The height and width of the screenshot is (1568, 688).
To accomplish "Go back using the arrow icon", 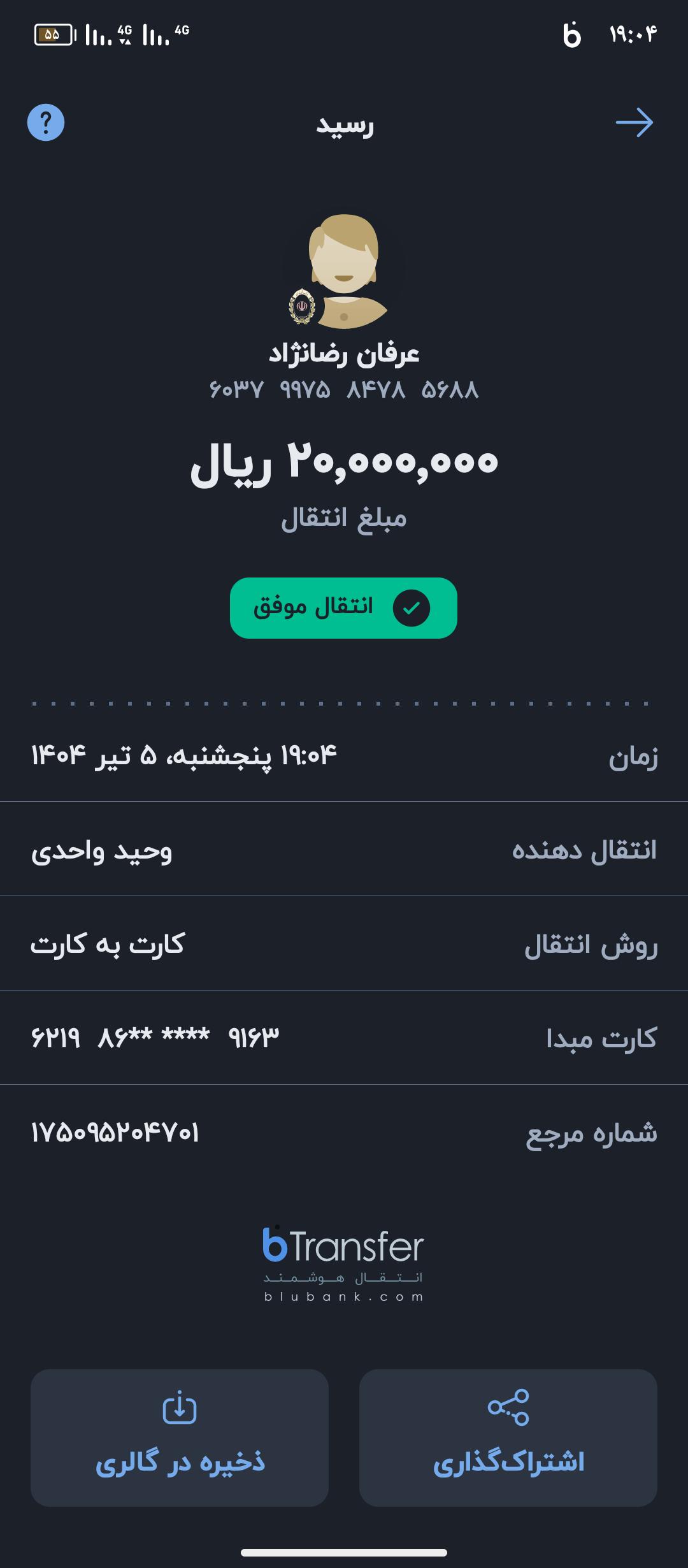I will (x=634, y=122).
